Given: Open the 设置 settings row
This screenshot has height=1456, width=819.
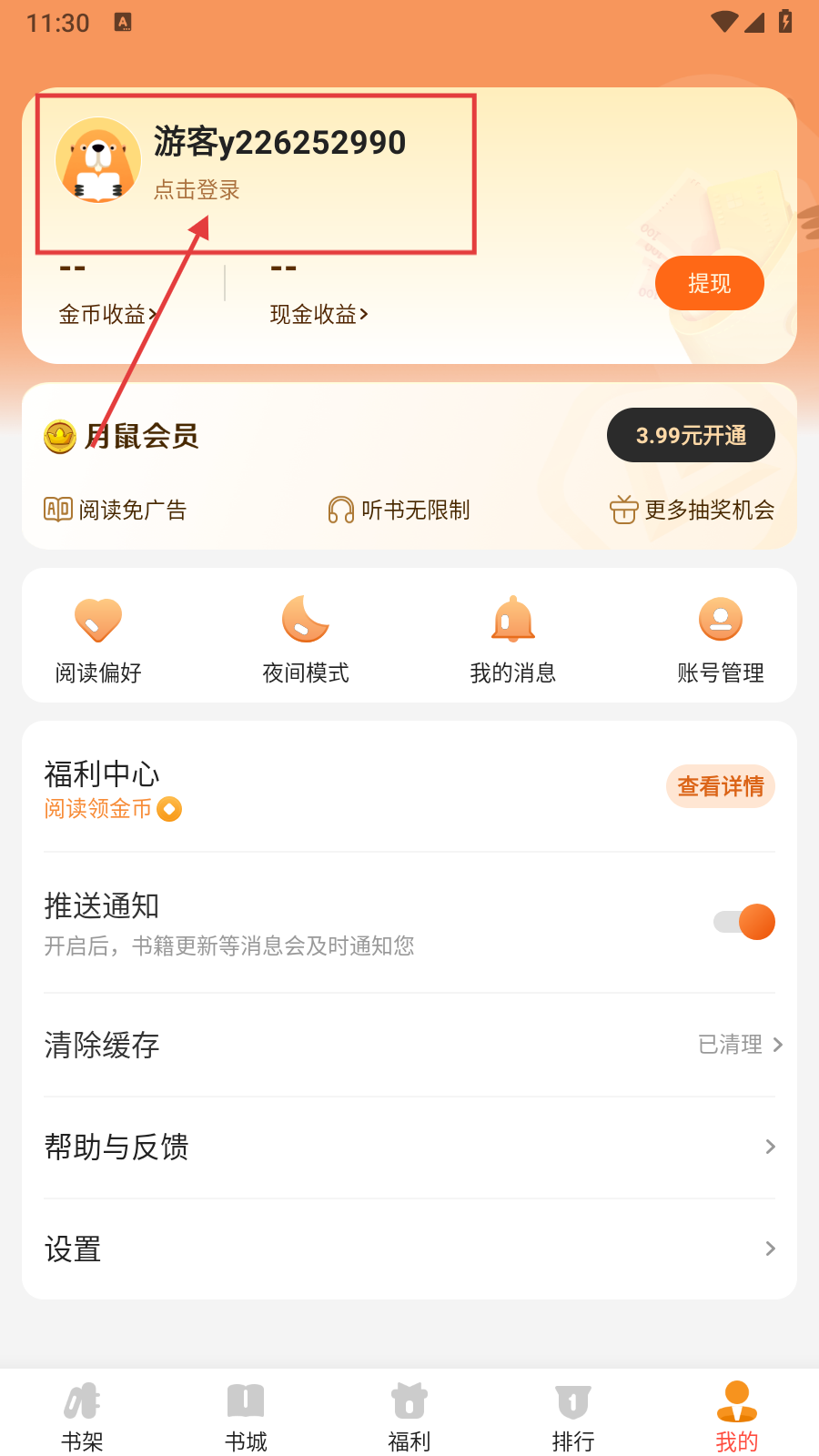Looking at the screenshot, I should point(409,1249).
